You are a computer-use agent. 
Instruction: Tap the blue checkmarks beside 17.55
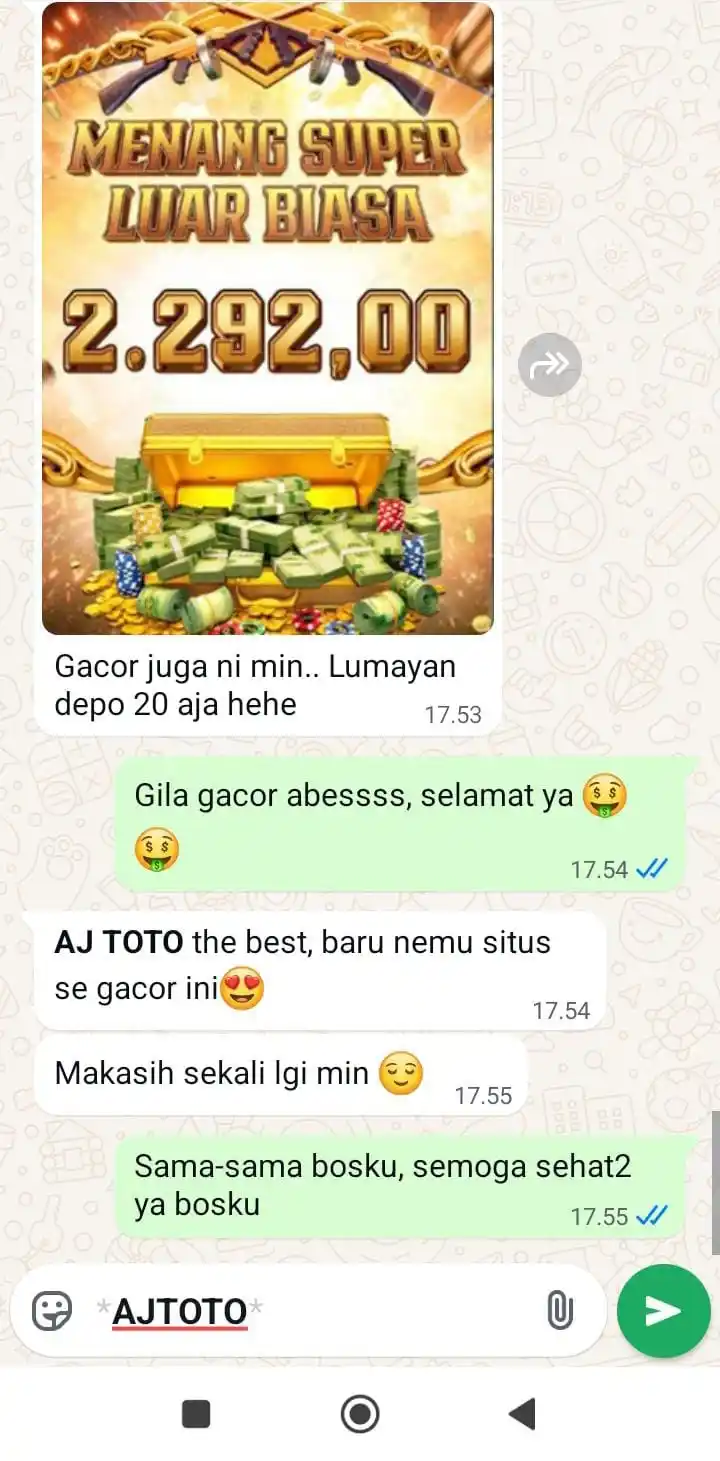click(x=651, y=1216)
